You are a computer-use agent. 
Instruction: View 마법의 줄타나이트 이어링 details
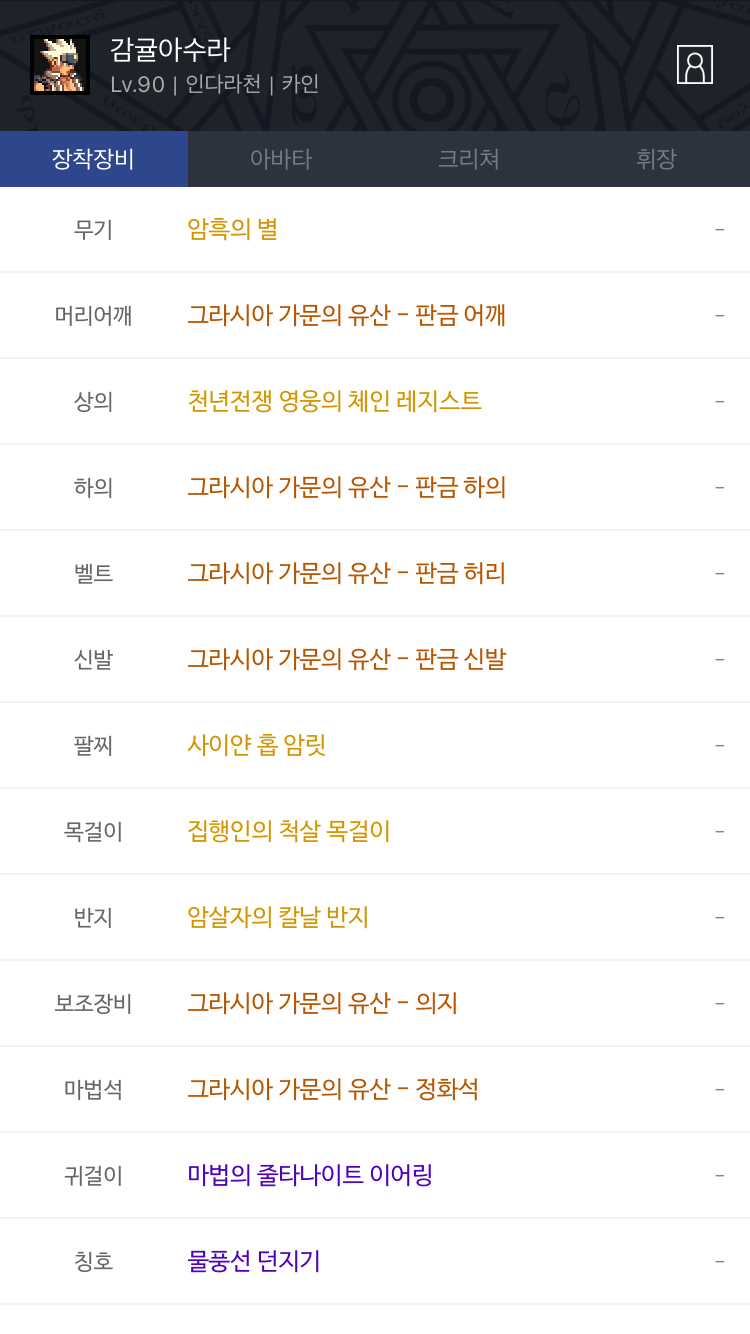coord(310,1176)
